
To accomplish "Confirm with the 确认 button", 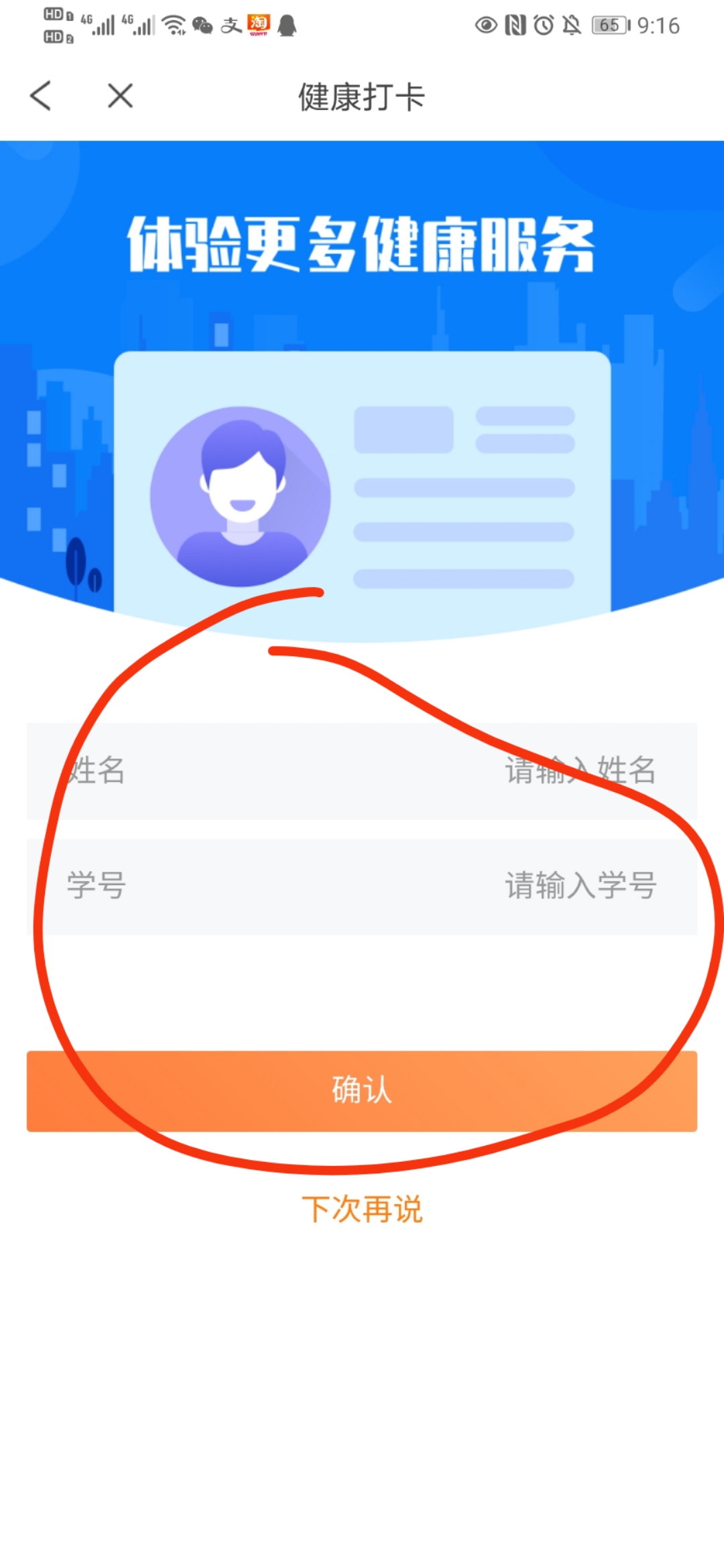I will click(362, 1091).
